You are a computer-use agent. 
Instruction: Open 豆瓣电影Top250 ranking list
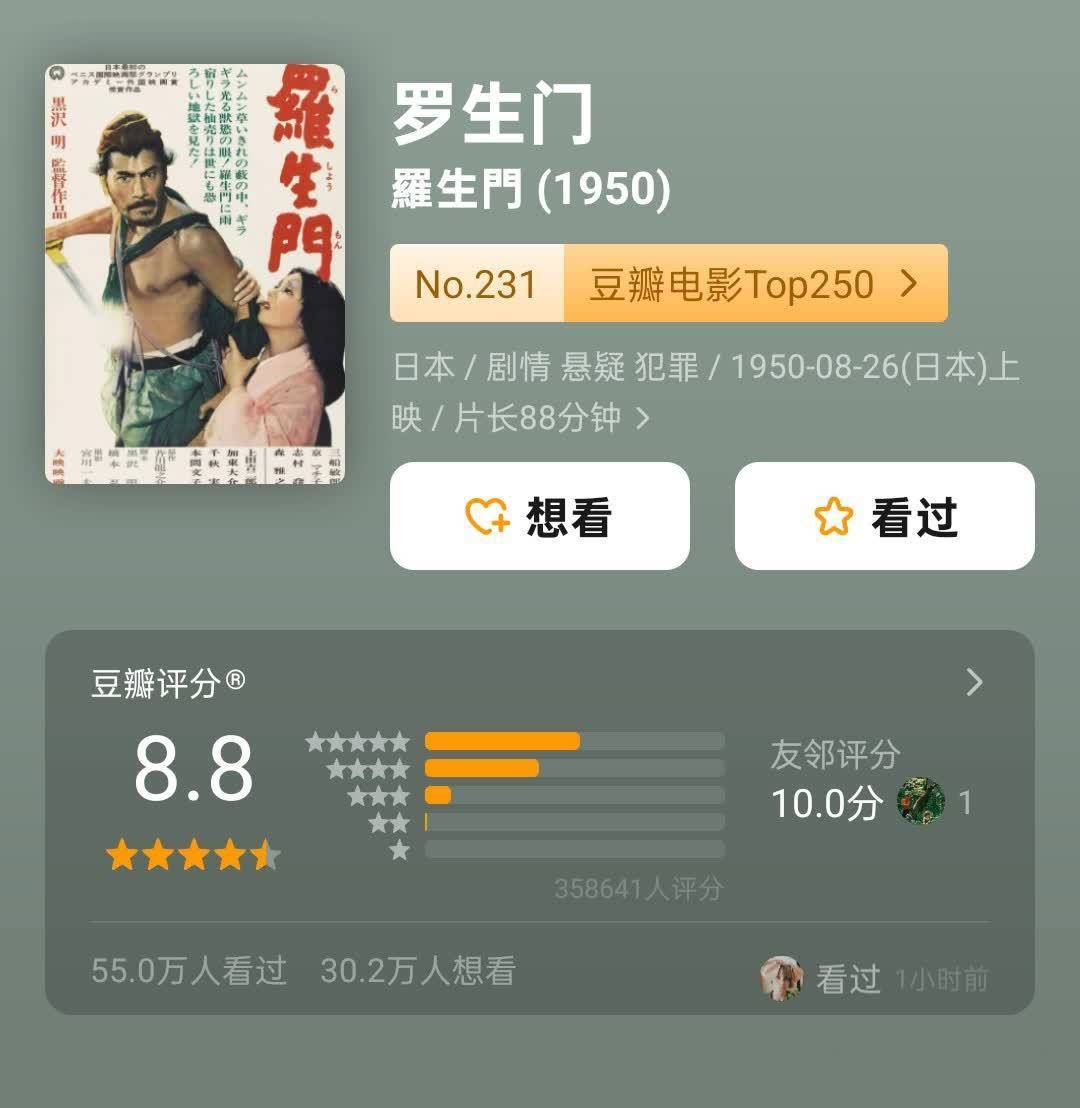tap(754, 284)
